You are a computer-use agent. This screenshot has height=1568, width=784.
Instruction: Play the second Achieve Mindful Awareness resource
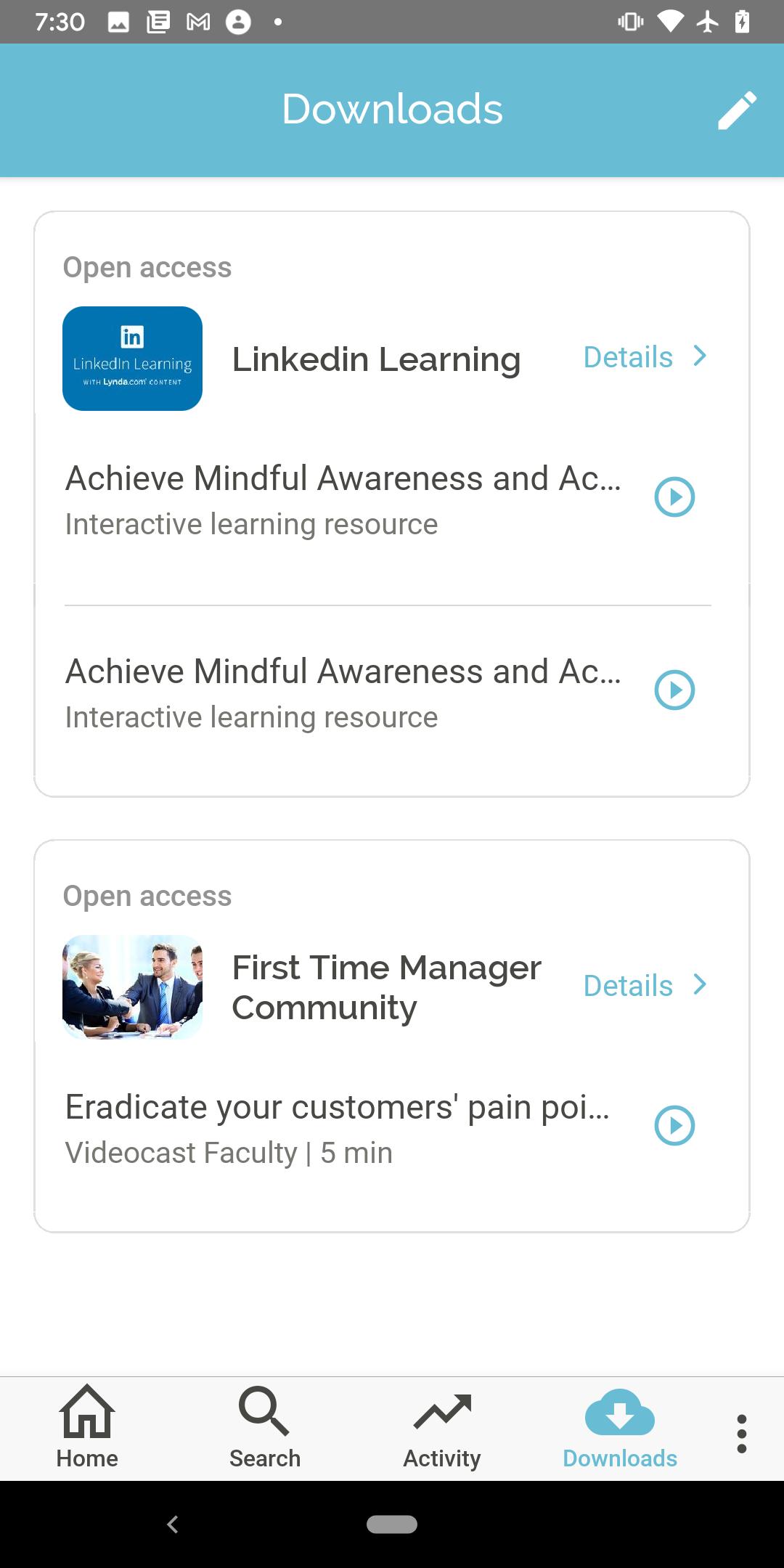click(x=674, y=690)
